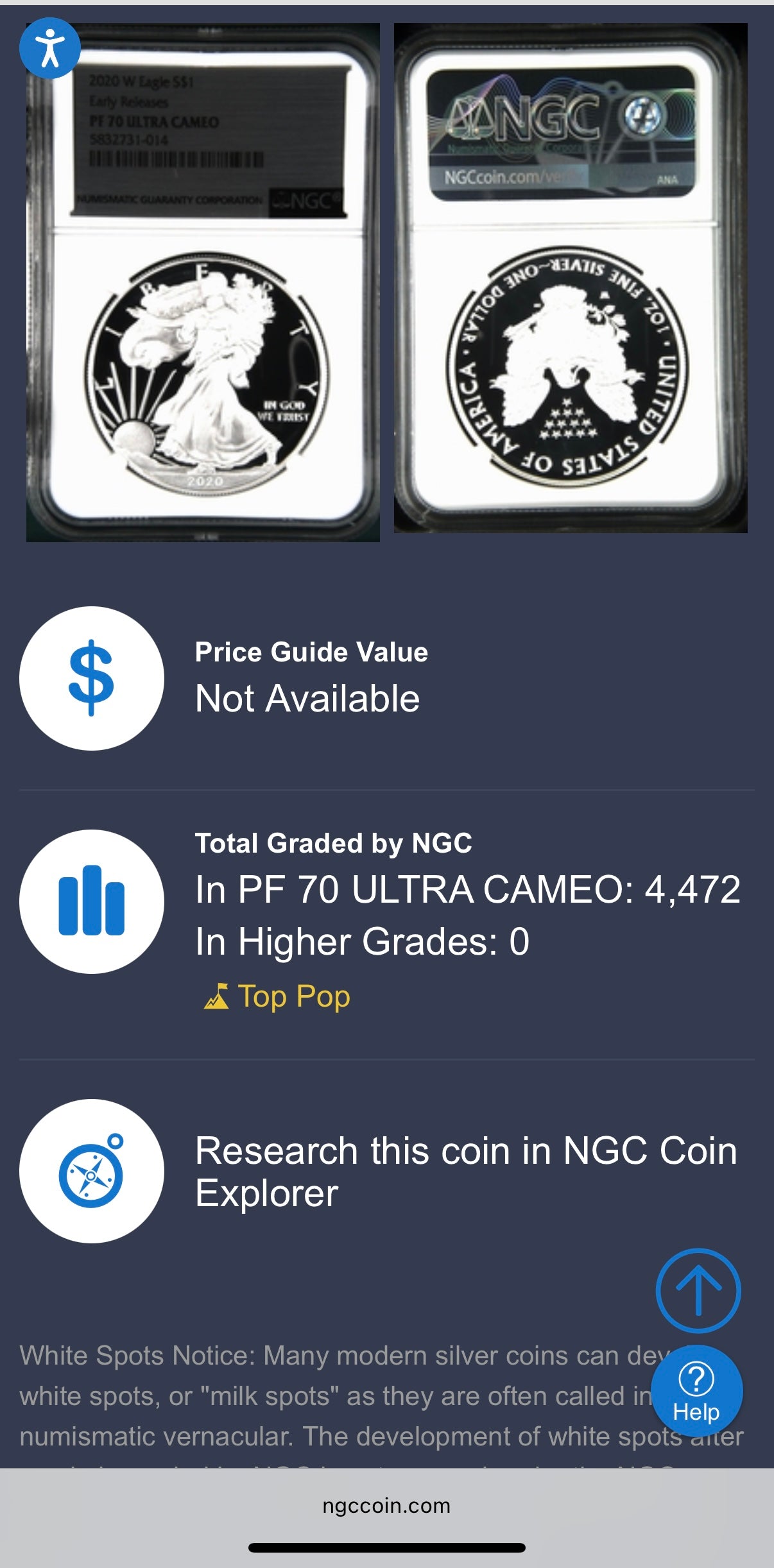Open the Top Pop link
774x1568 pixels.
[x=293, y=996]
